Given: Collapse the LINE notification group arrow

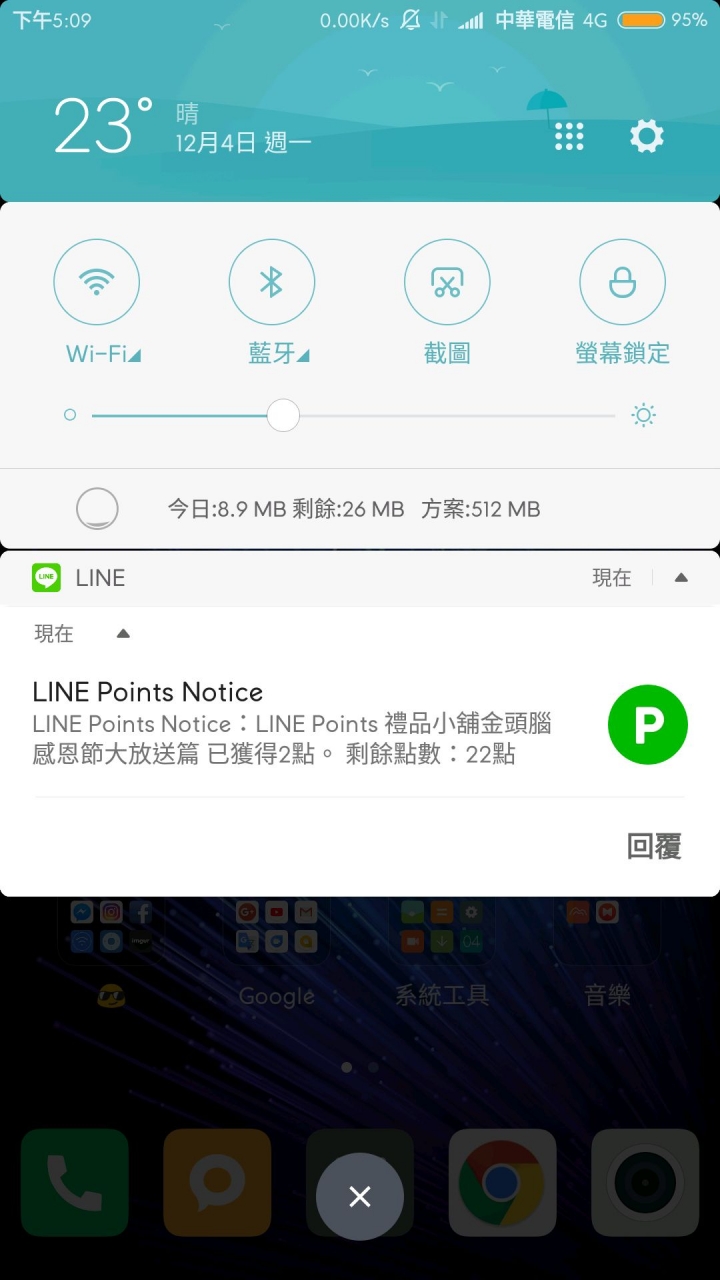Looking at the screenshot, I should coord(681,577).
